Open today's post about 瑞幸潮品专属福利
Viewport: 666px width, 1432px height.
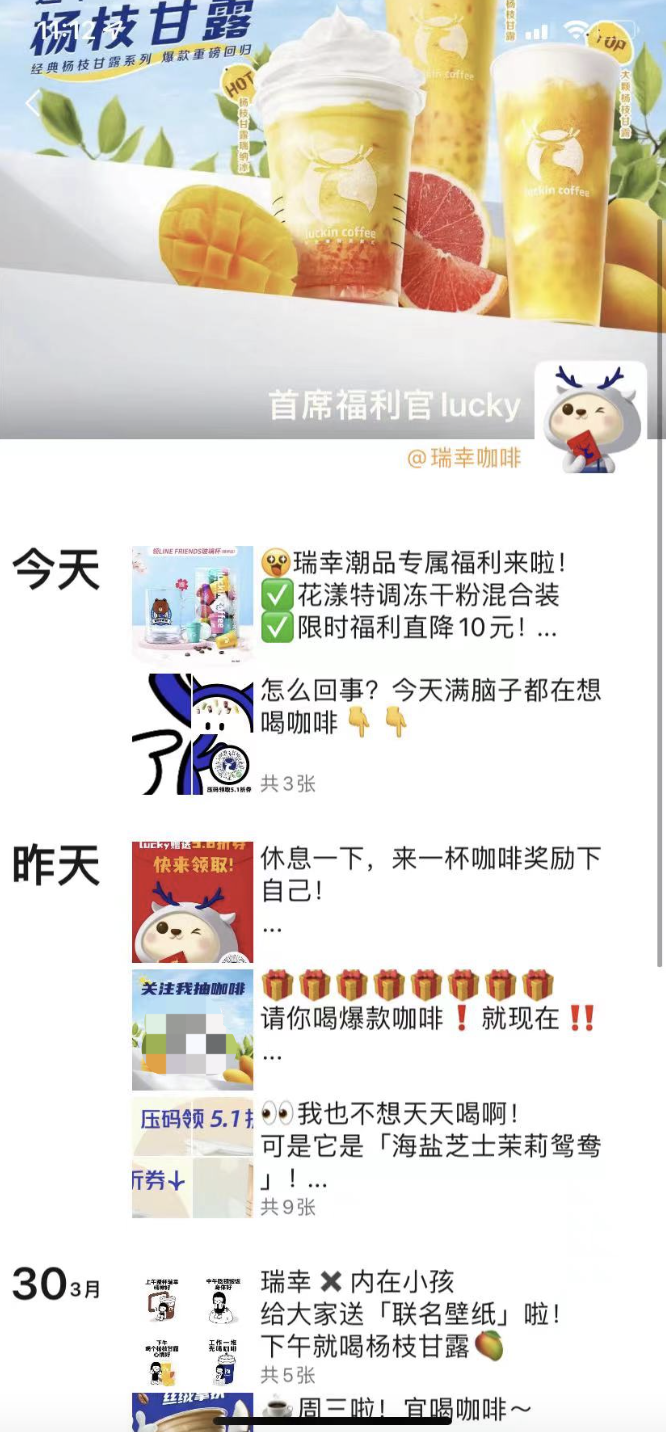[x=408, y=596]
